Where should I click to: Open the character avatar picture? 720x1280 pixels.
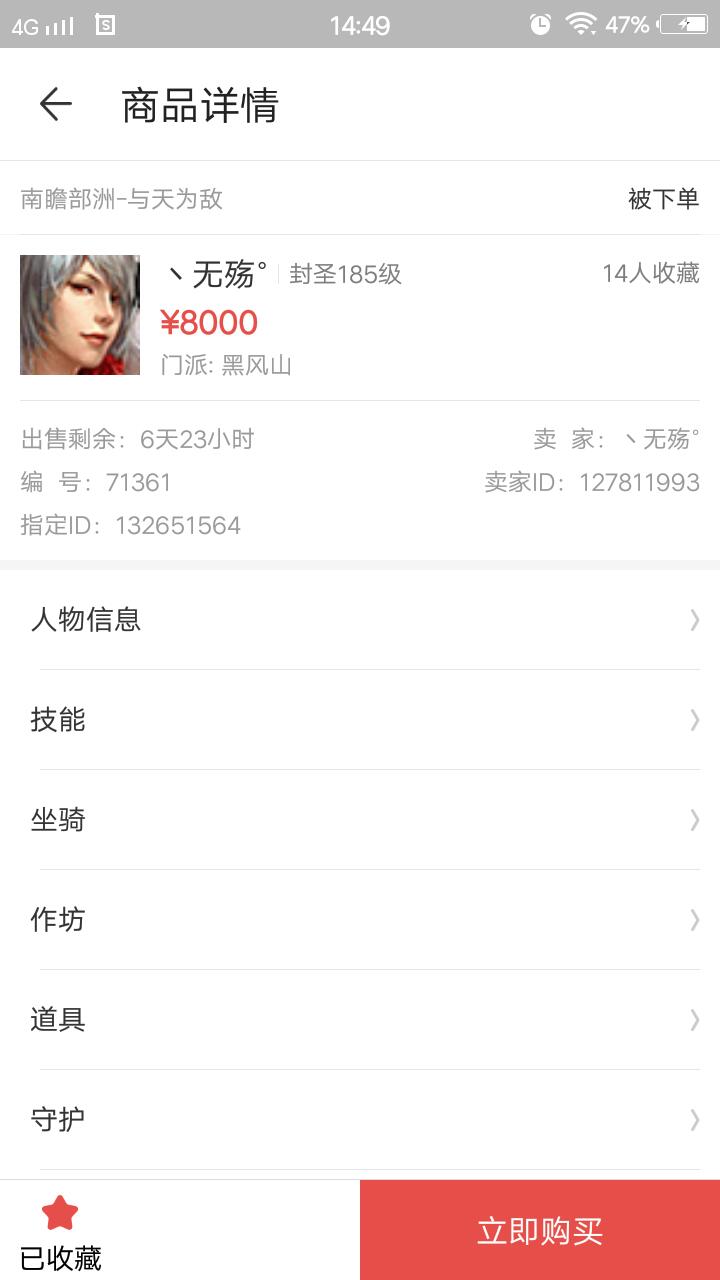[80, 315]
